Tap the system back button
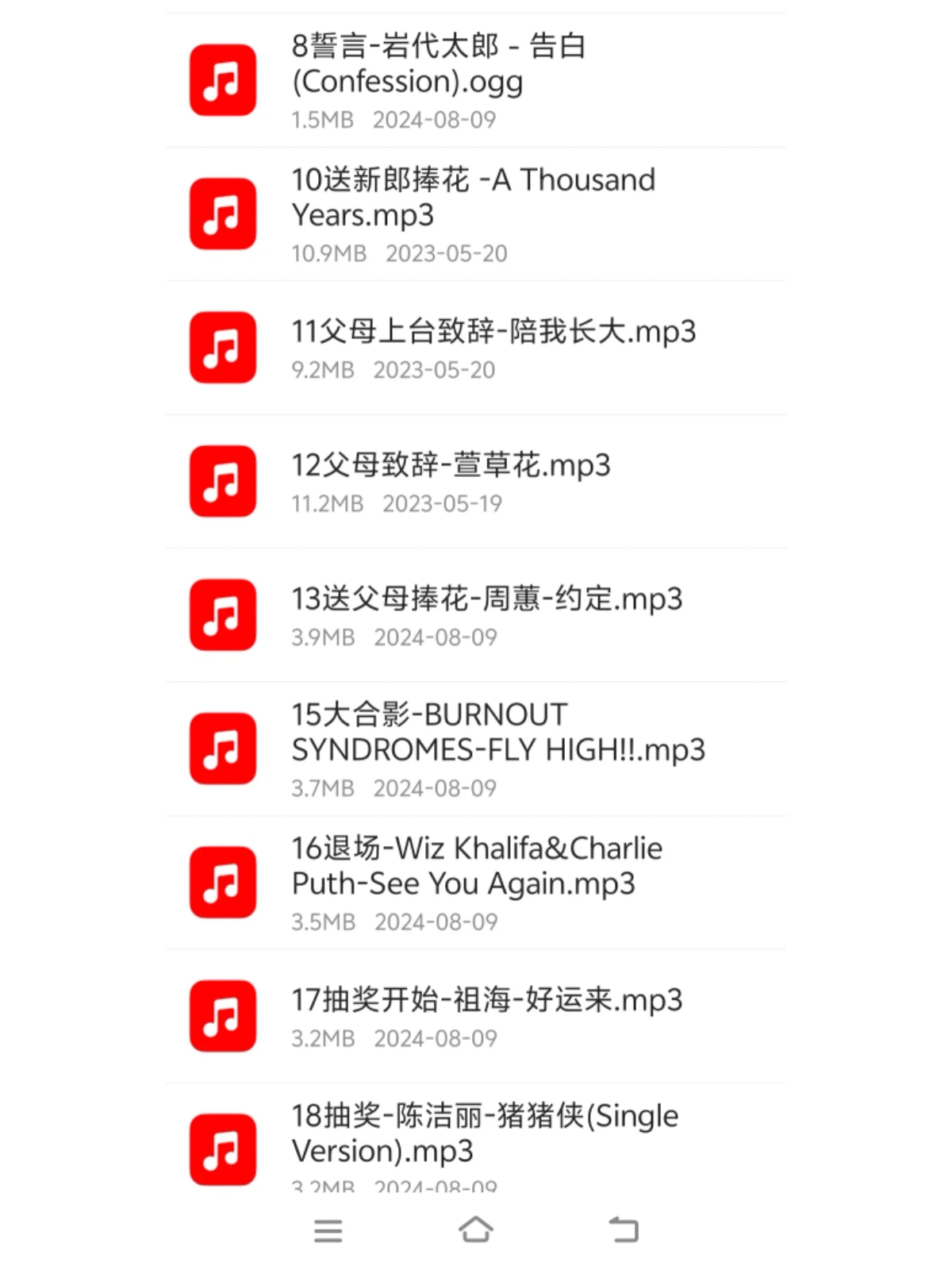 pos(624,1230)
